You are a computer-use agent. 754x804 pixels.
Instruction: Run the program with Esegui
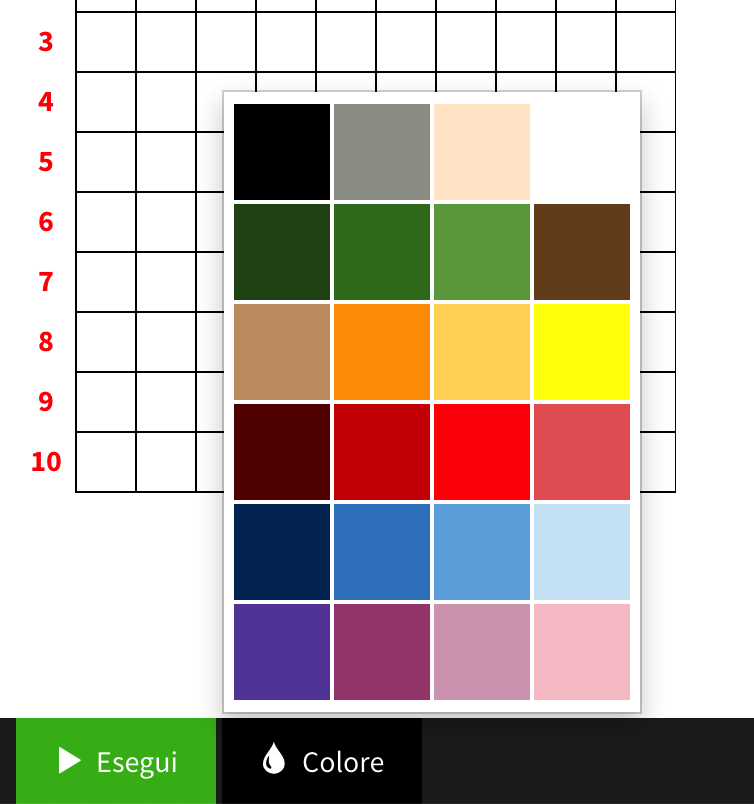click(x=116, y=761)
